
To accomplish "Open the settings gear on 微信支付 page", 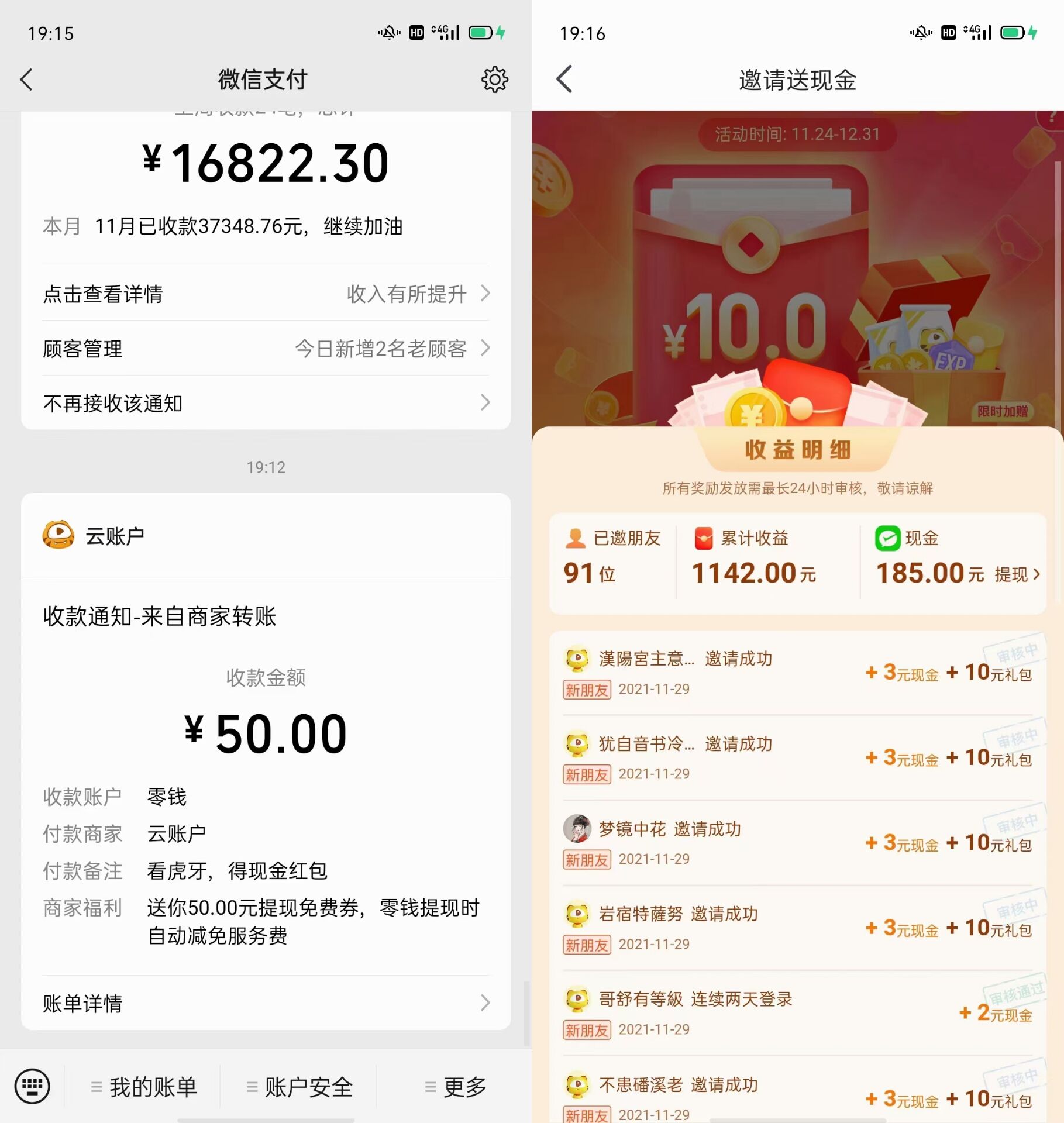I will click(494, 79).
